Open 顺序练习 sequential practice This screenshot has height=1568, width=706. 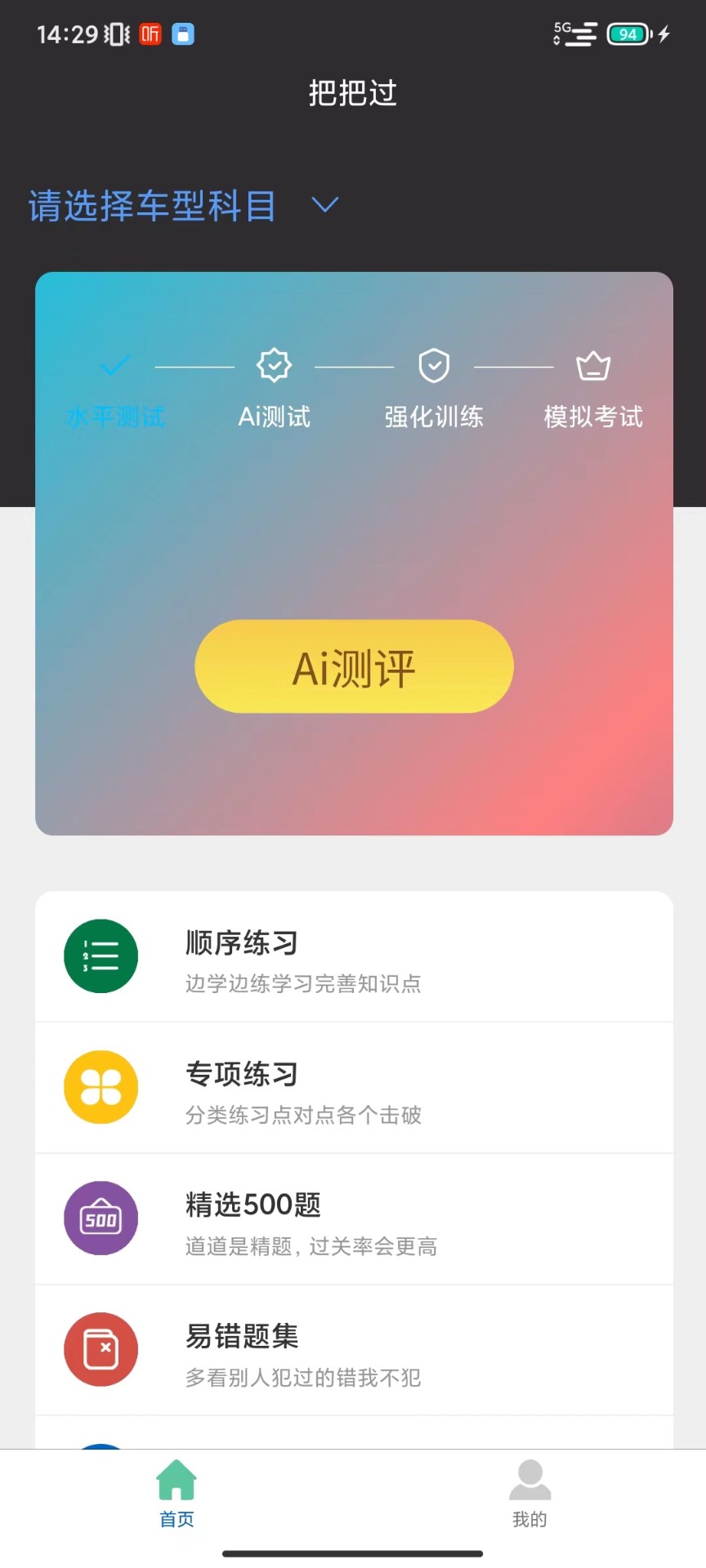[354, 956]
